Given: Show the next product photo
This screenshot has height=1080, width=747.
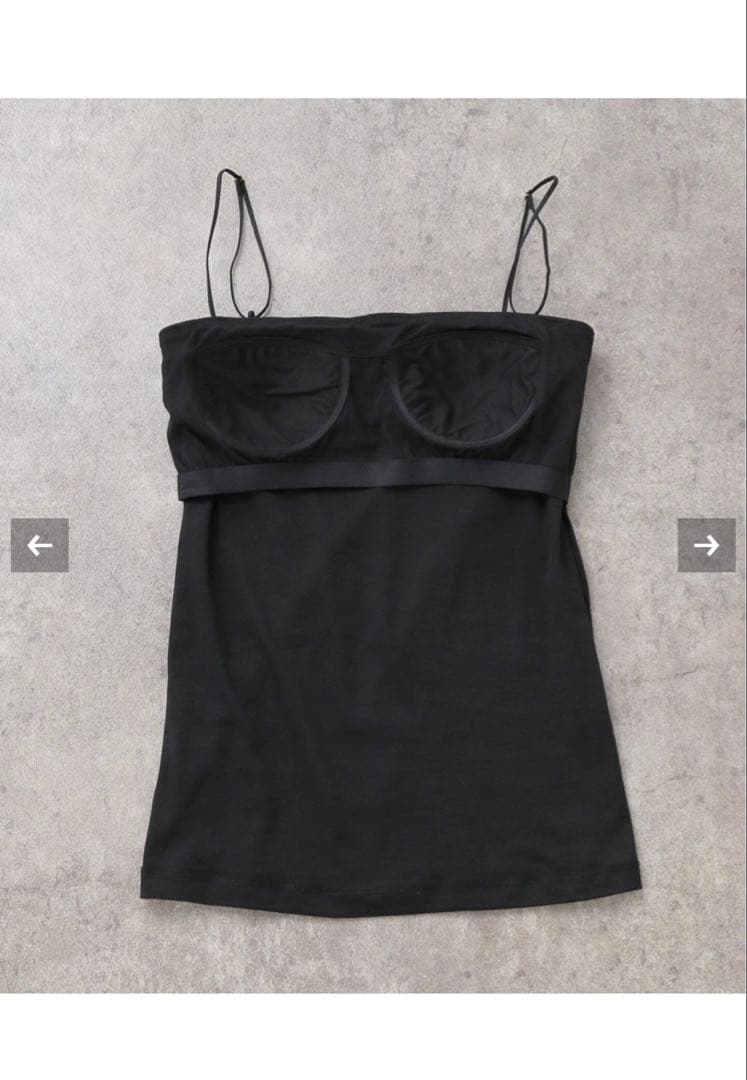Looking at the screenshot, I should click(x=706, y=545).
